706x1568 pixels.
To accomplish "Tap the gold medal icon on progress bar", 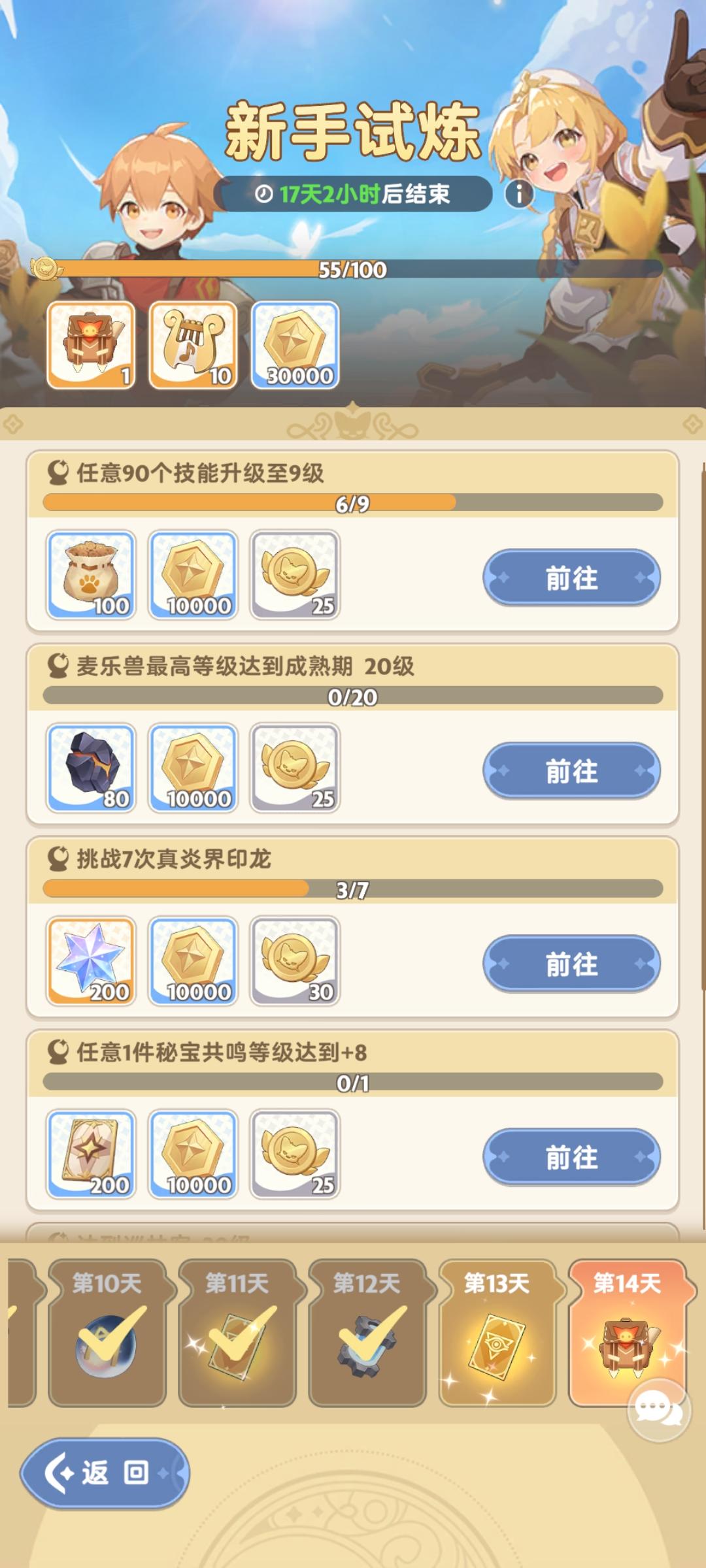I will point(44,268).
